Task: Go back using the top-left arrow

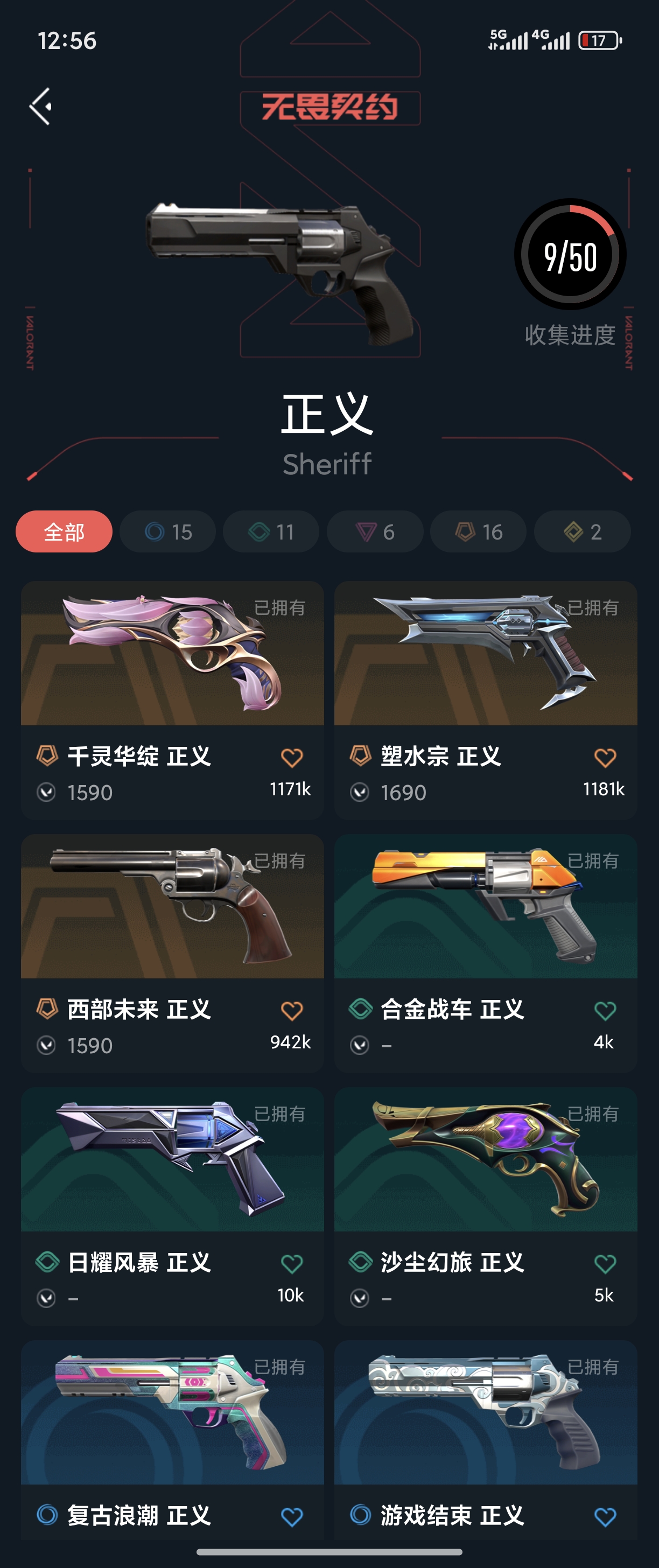Action: click(x=40, y=107)
